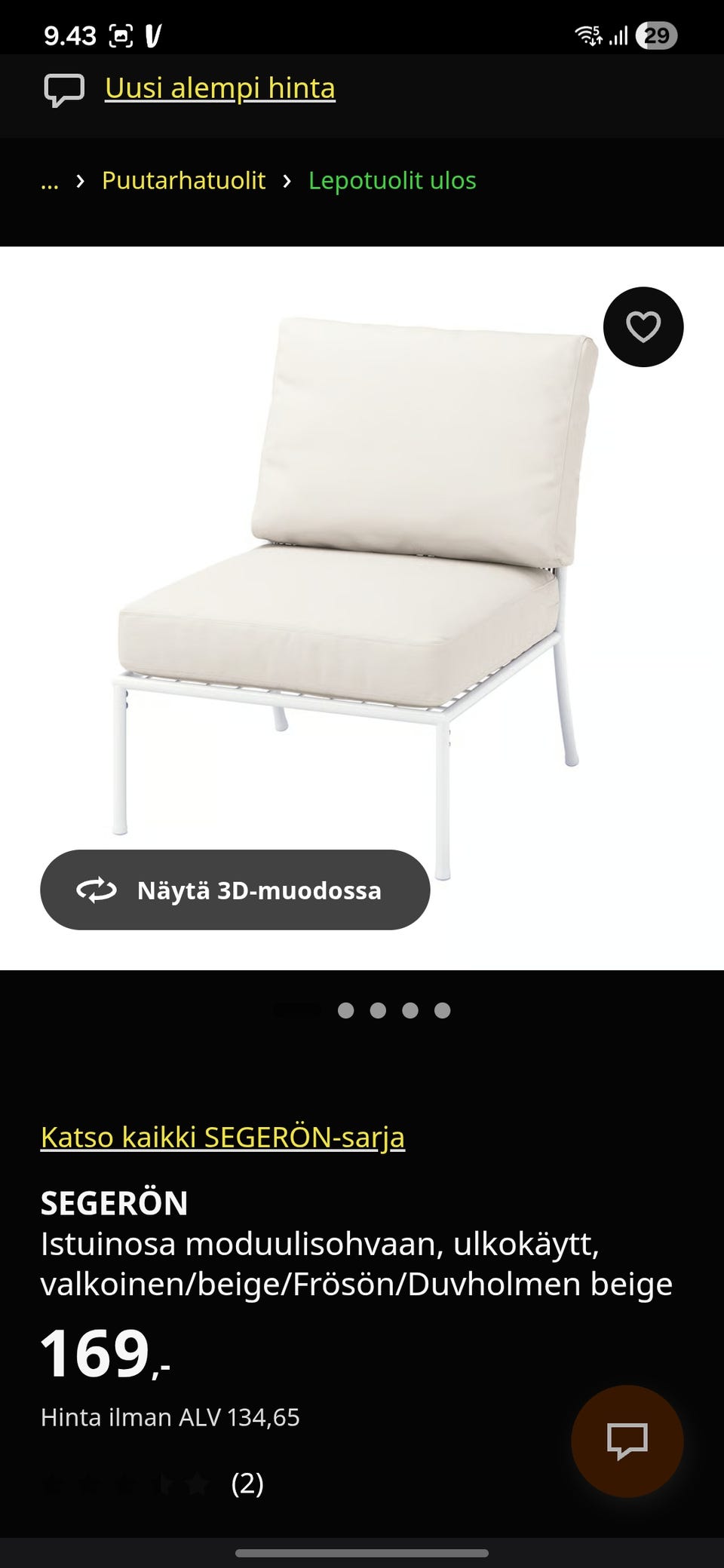Expand the breadcrumb ellipsis
The image size is (724, 1568).
pos(50,181)
